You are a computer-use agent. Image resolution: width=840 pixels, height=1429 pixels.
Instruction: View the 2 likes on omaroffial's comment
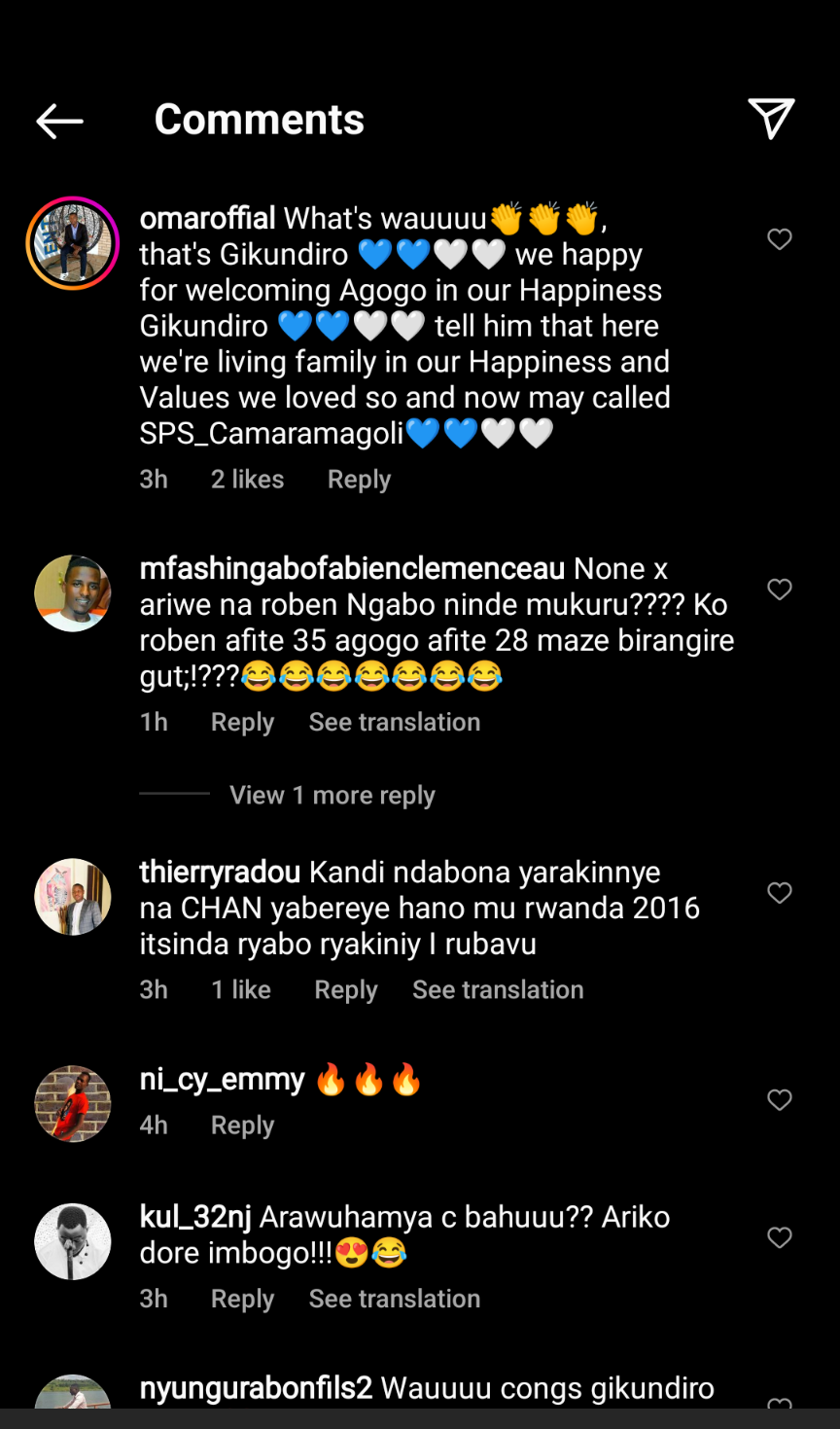pyautogui.click(x=247, y=480)
